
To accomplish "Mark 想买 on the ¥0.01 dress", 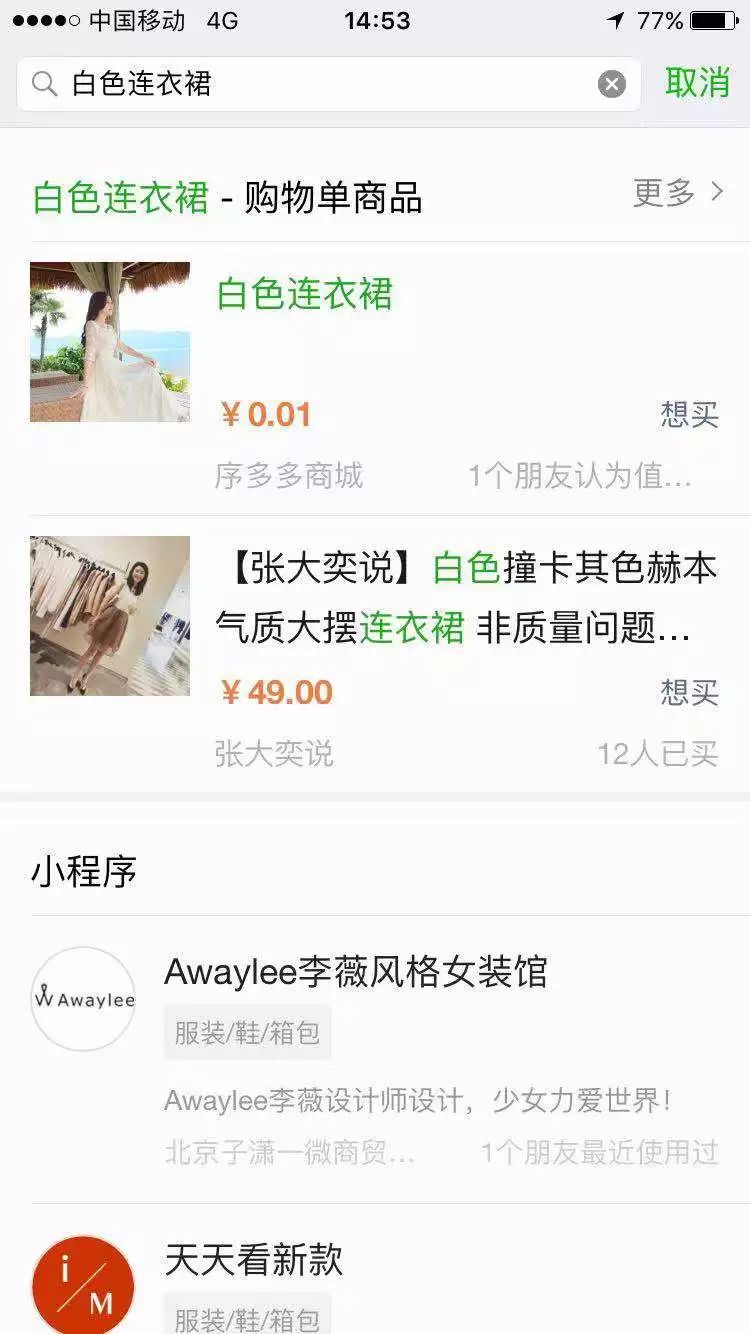I will click(689, 414).
